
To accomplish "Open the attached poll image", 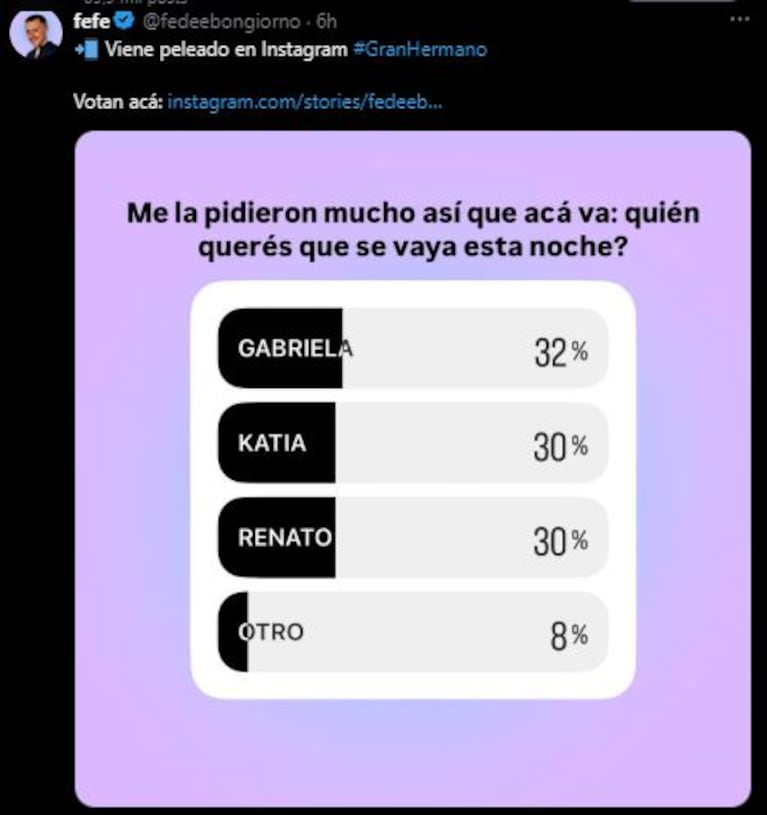I will [x=412, y=468].
